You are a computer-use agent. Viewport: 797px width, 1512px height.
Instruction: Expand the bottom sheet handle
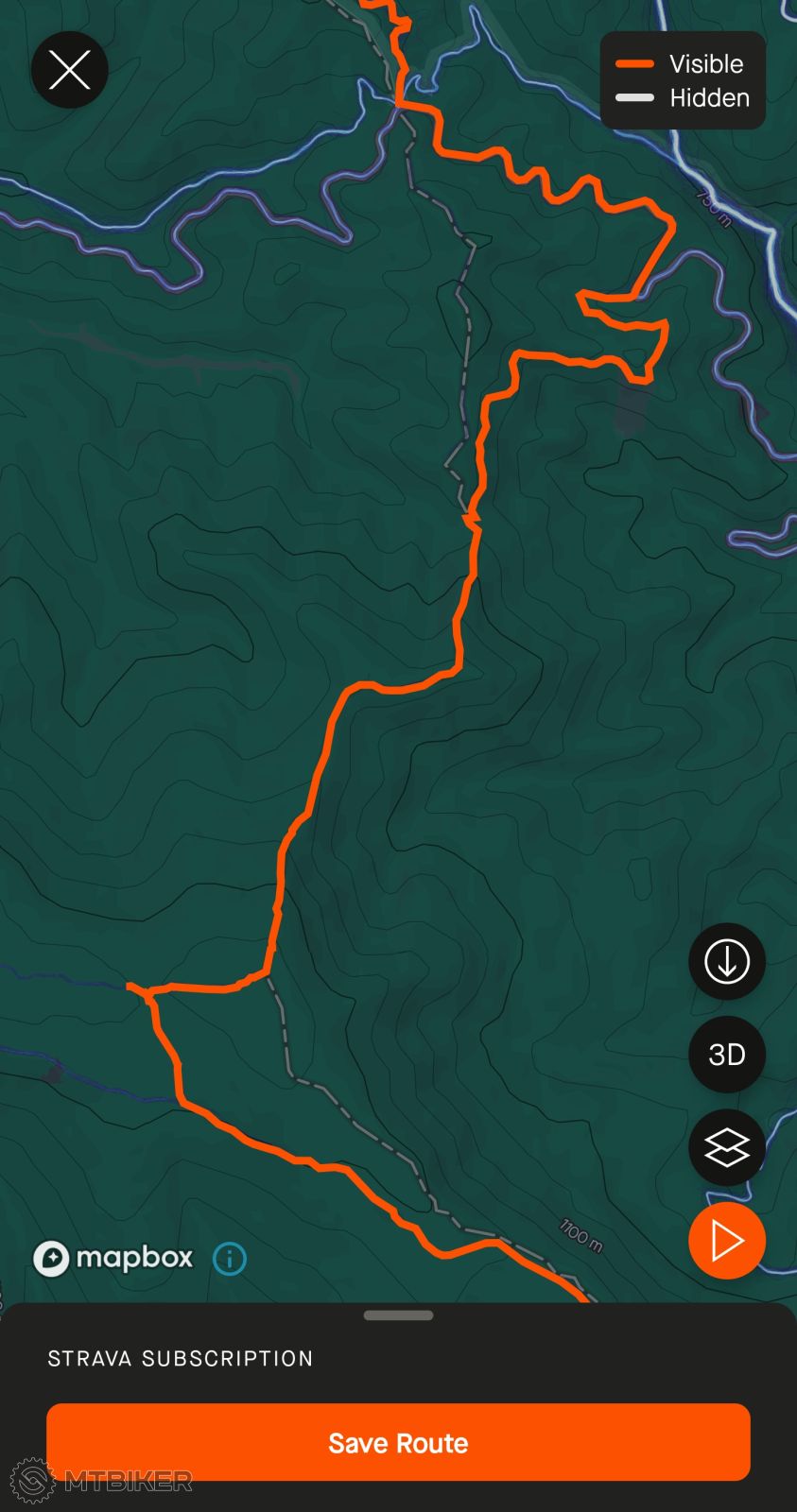[x=398, y=1314]
